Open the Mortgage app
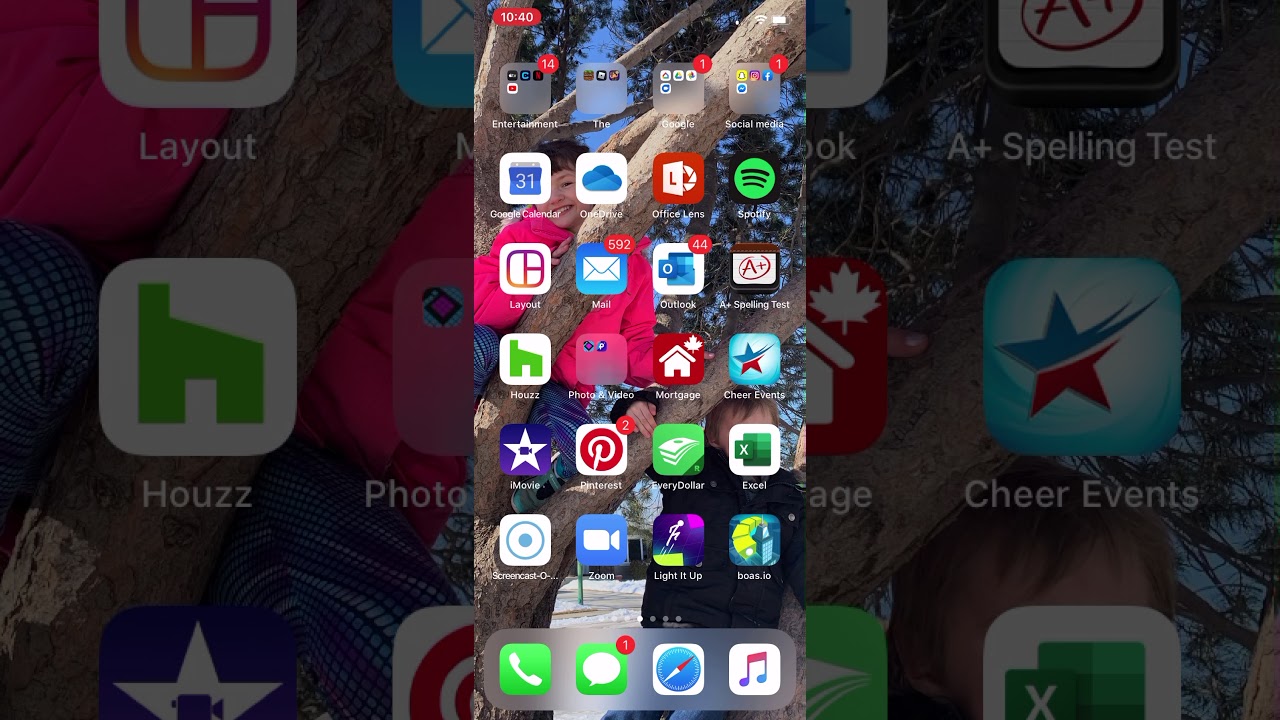1280x720 pixels. click(x=678, y=359)
